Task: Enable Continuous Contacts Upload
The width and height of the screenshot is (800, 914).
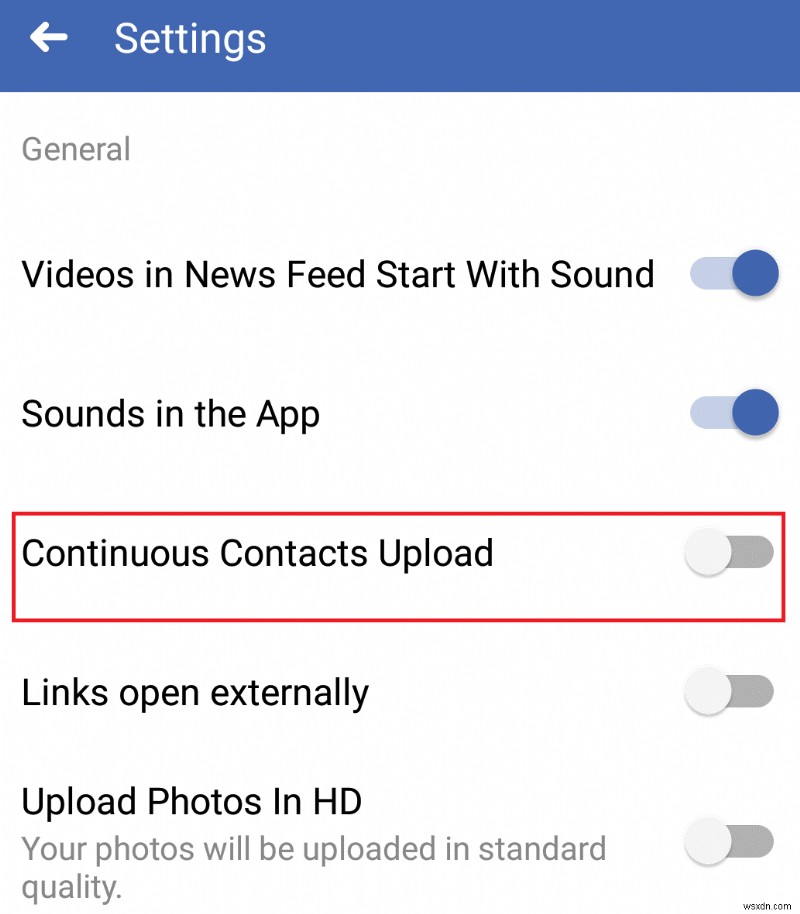Action: [x=730, y=553]
